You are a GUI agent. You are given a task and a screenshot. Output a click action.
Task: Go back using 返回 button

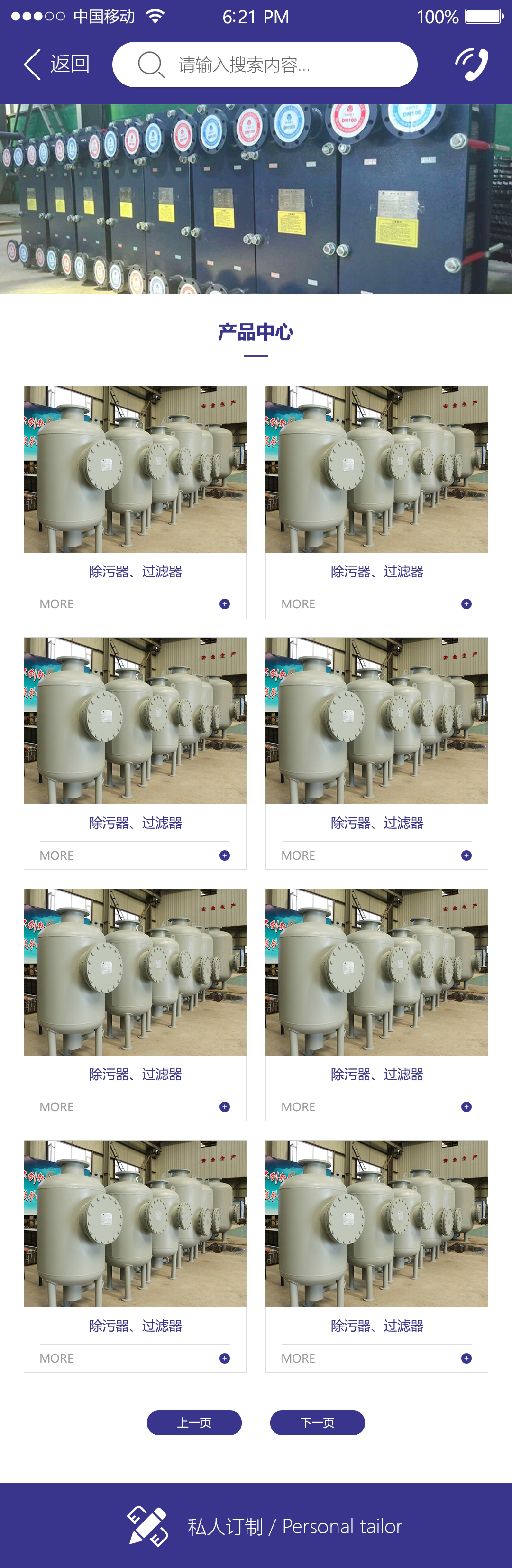(x=56, y=64)
